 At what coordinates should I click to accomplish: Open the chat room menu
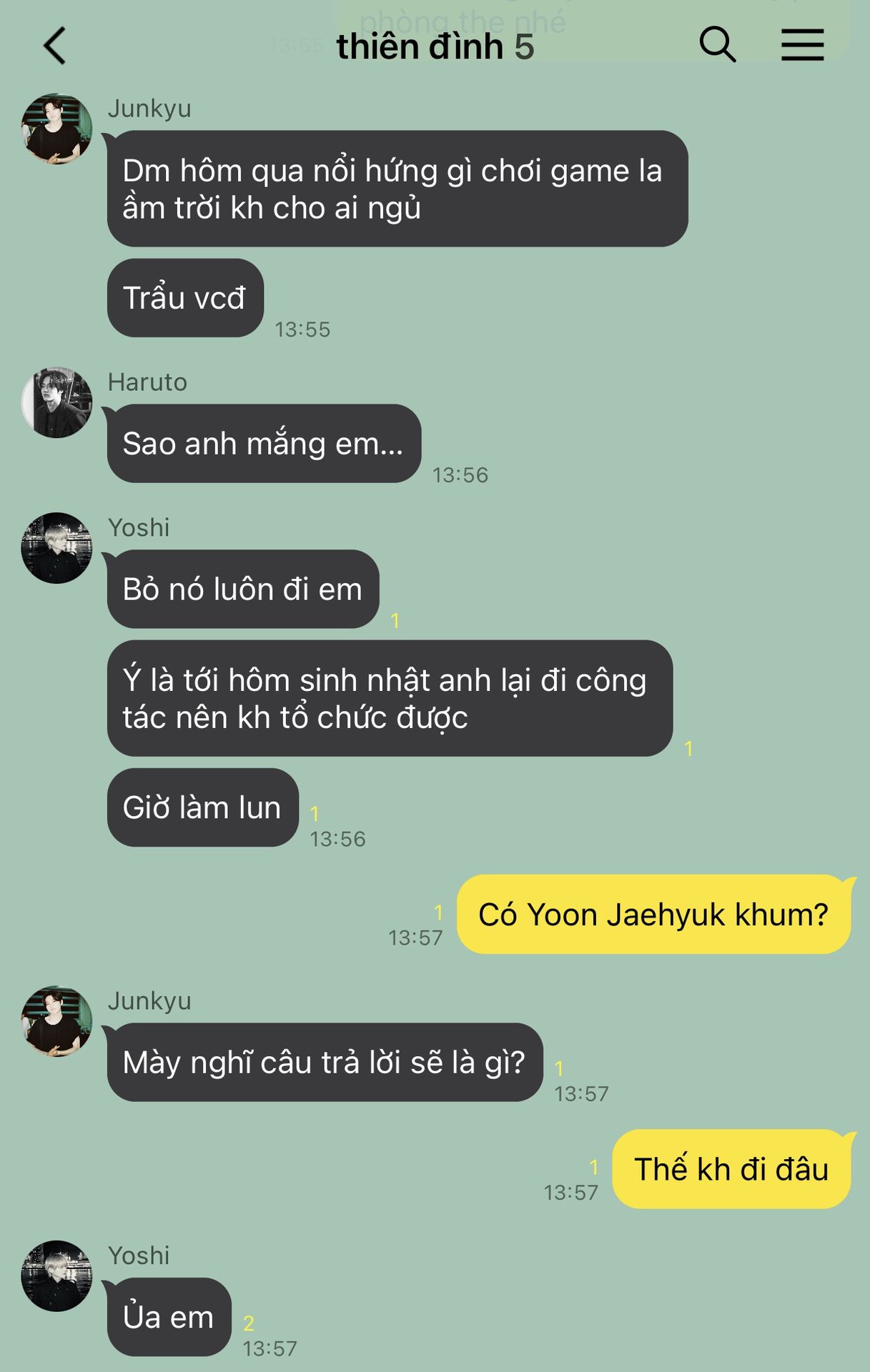tap(802, 45)
